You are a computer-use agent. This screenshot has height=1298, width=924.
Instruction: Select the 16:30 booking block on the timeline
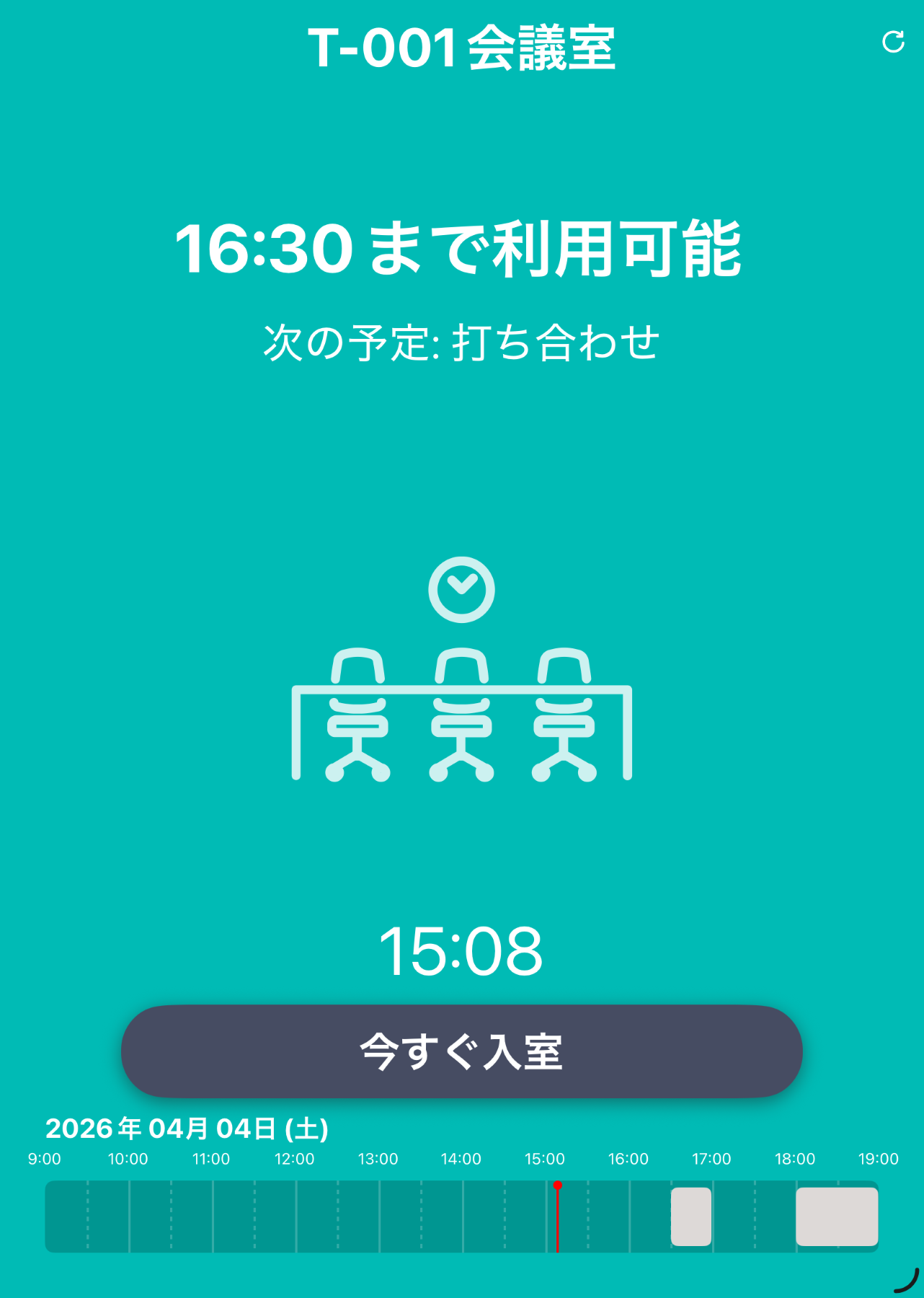691,1217
